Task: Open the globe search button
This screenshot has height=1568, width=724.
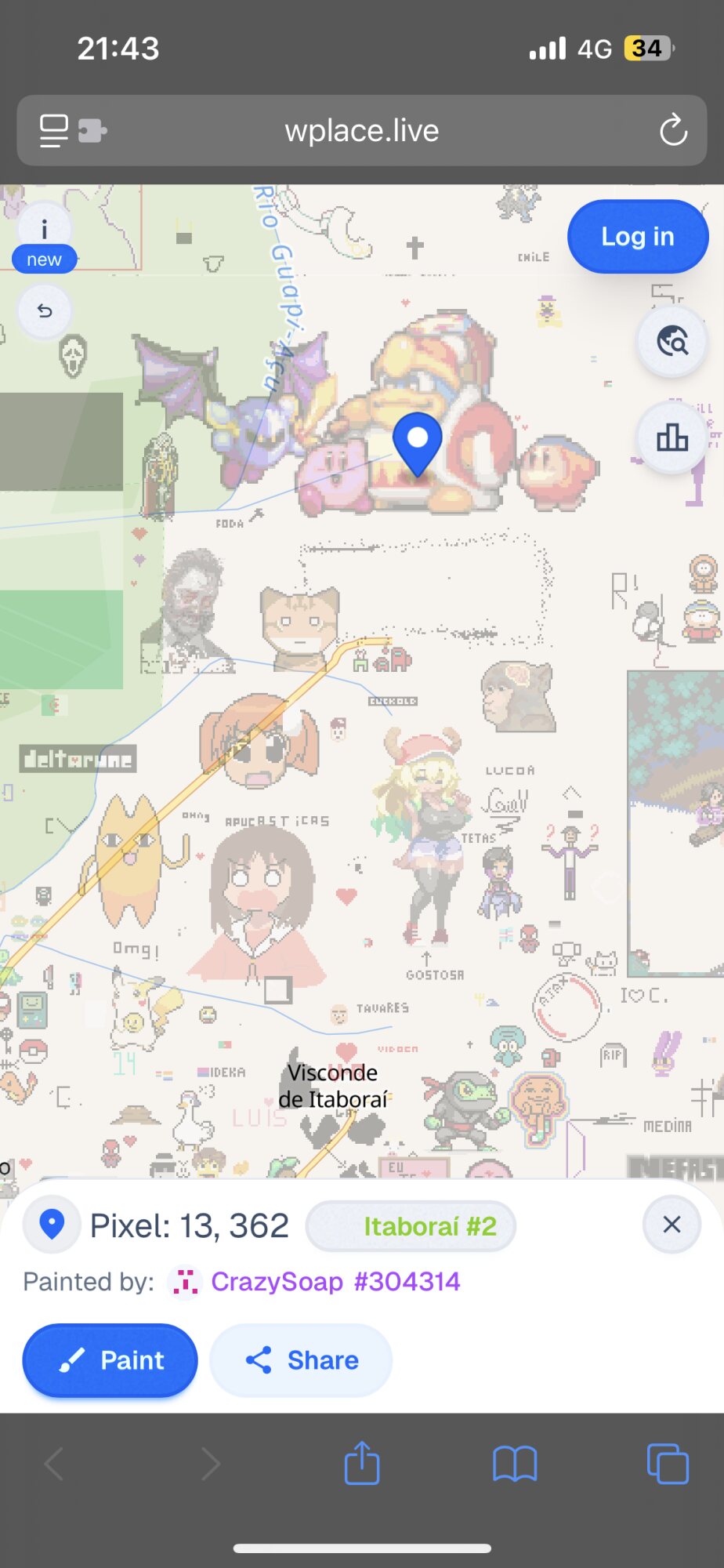Action: click(x=672, y=342)
